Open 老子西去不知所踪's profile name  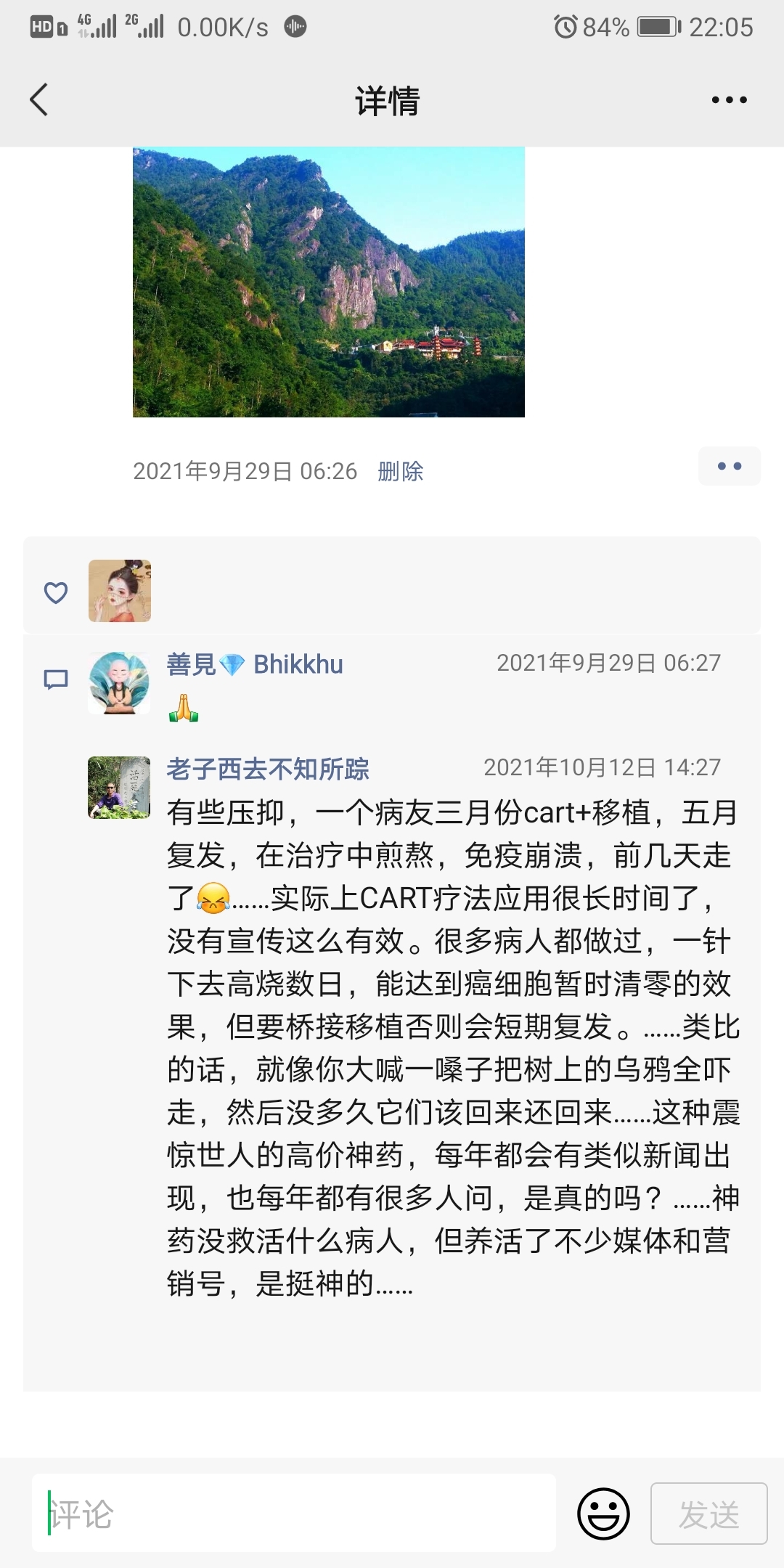click(x=268, y=769)
